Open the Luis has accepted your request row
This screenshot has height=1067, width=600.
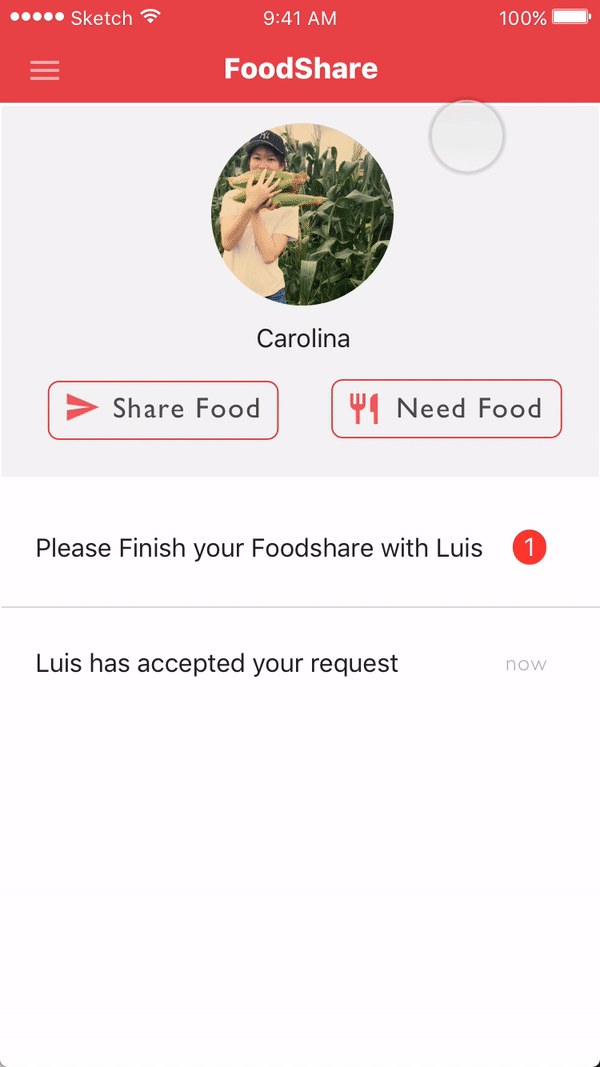coord(300,663)
